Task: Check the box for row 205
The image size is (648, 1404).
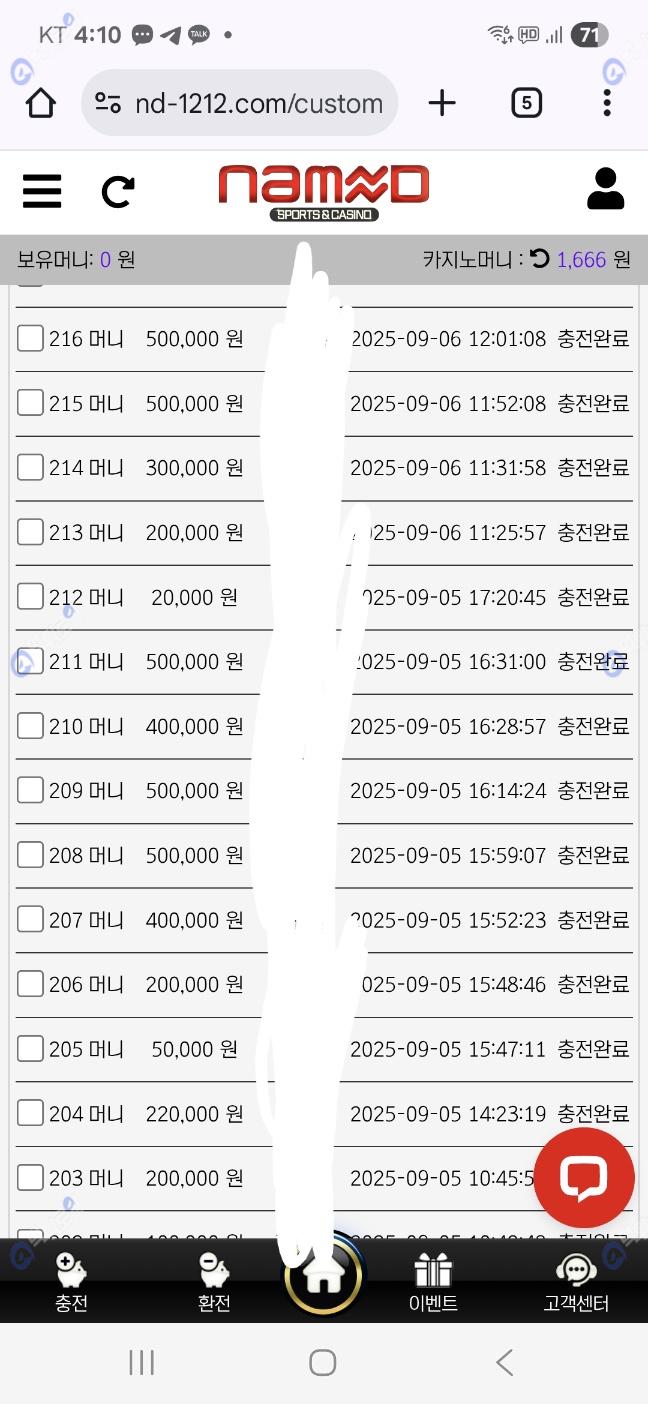Action: pos(30,1048)
